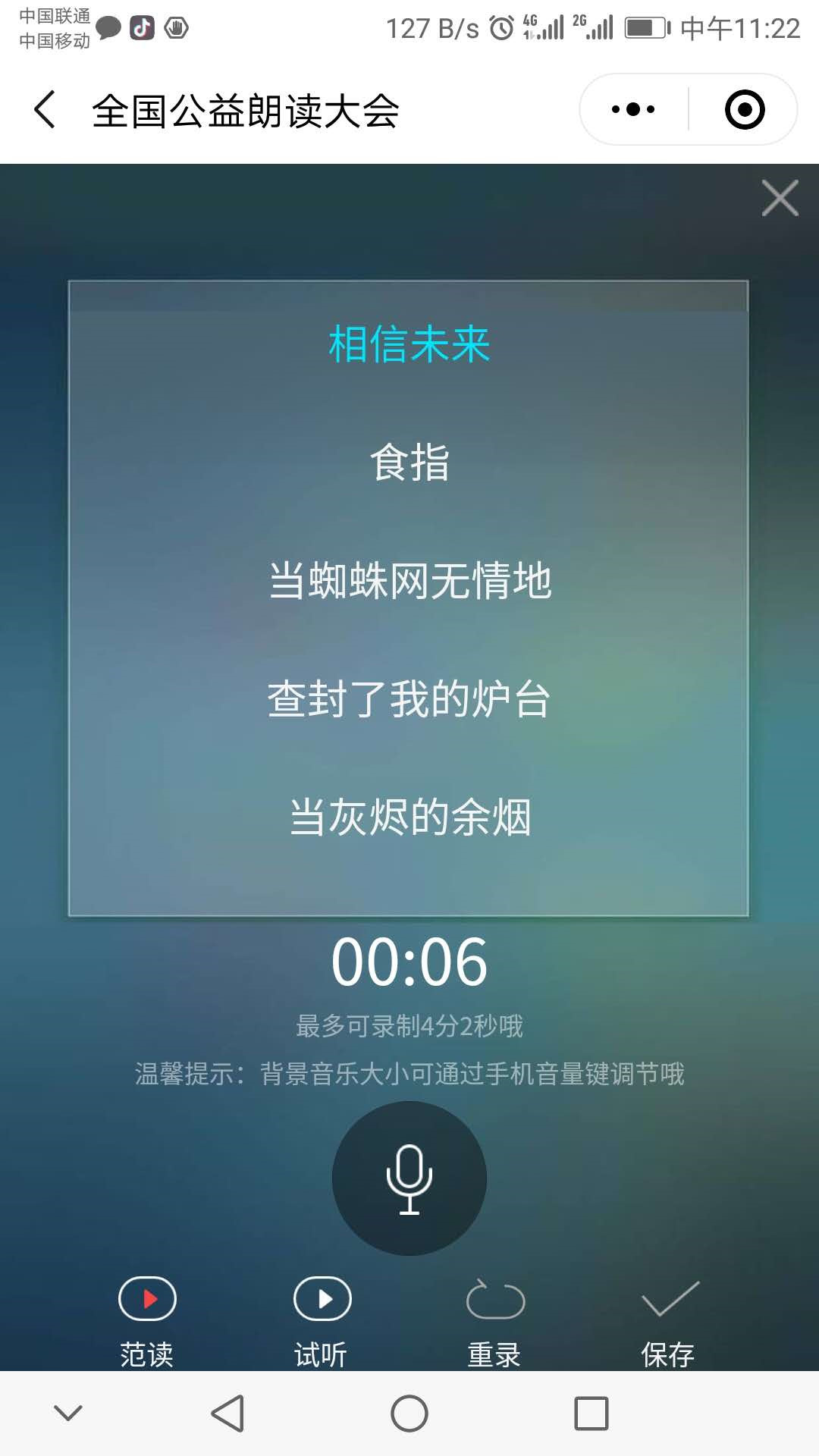Screen dimensions: 819x1456
Task: Return to the system home screen
Action: point(409,1414)
